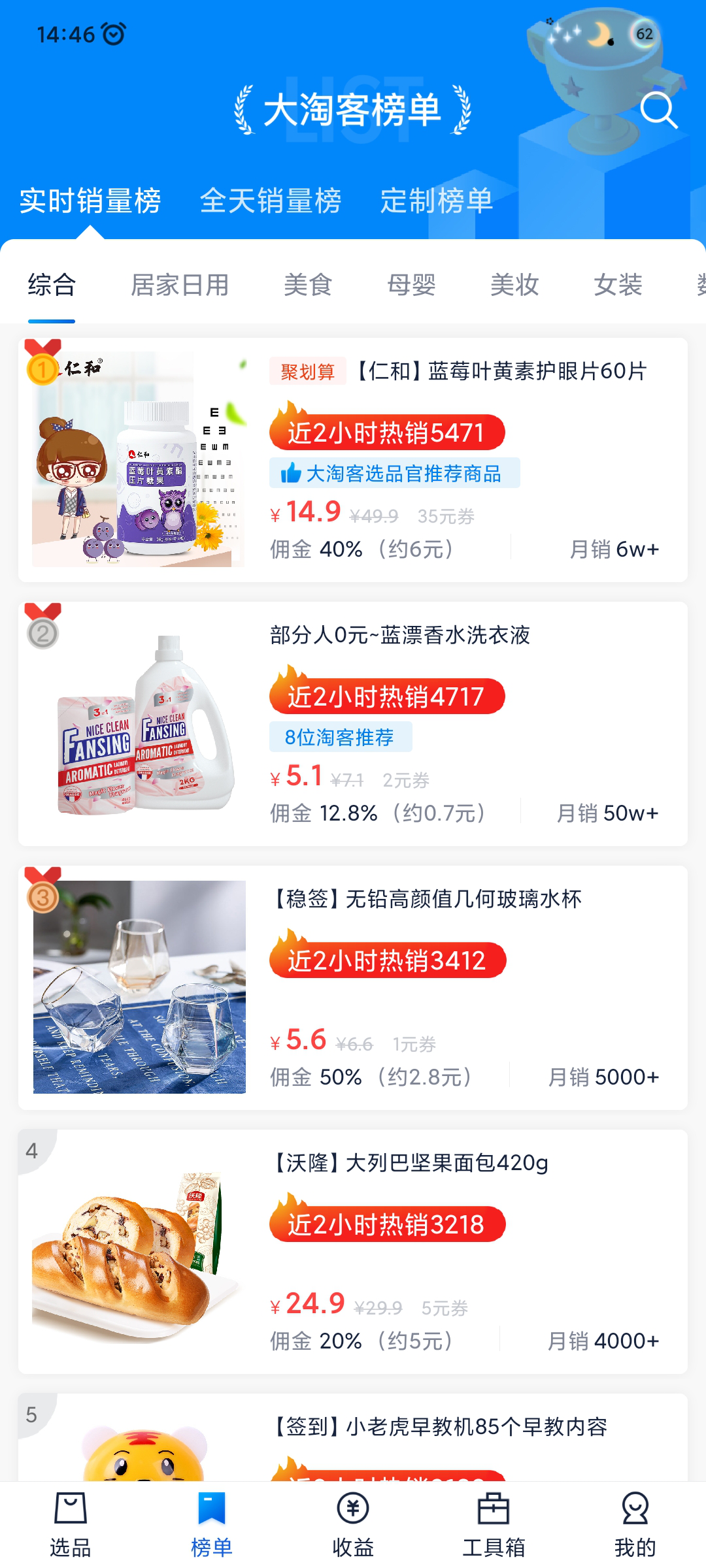Open the search magnifier icon
This screenshot has width=706, height=1568.
(x=658, y=110)
